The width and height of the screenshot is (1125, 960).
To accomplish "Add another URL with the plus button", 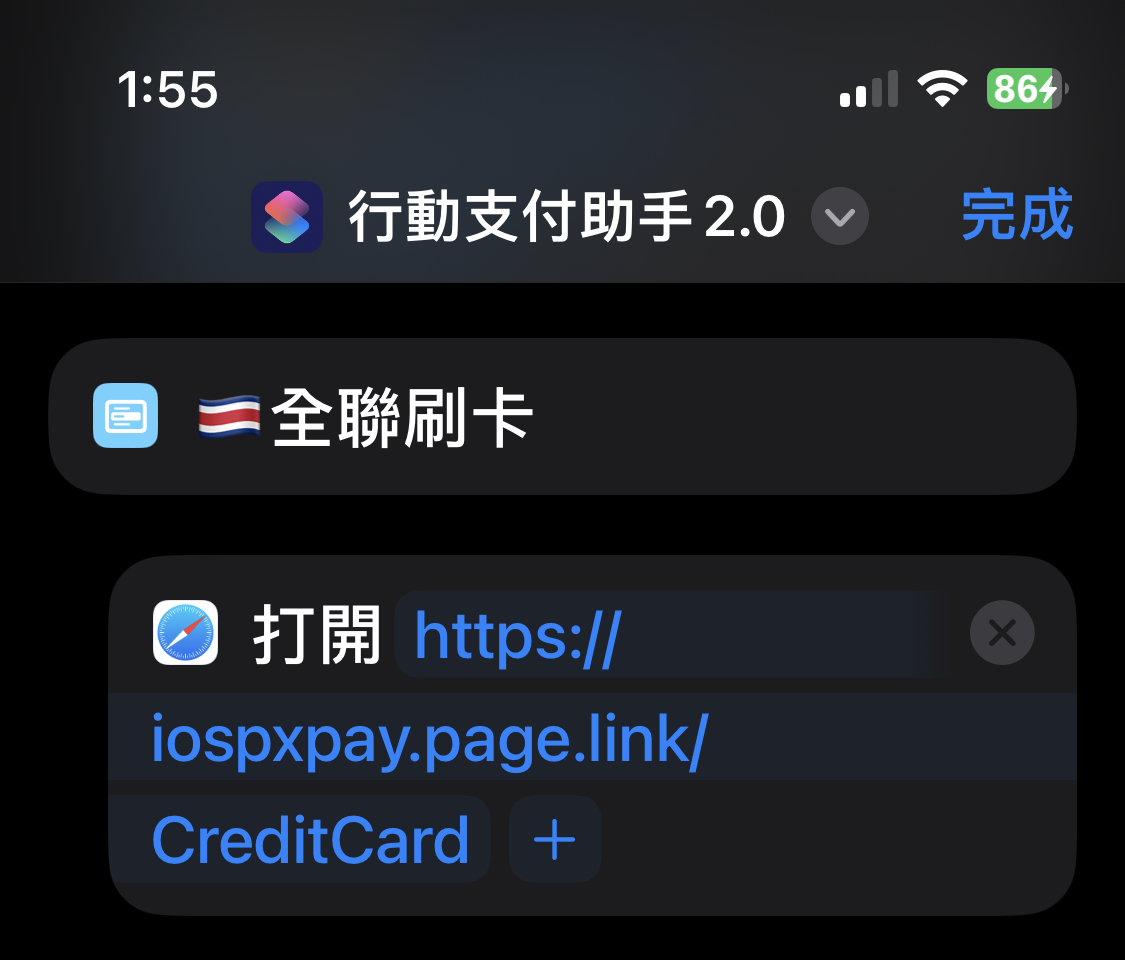I will tap(555, 840).
